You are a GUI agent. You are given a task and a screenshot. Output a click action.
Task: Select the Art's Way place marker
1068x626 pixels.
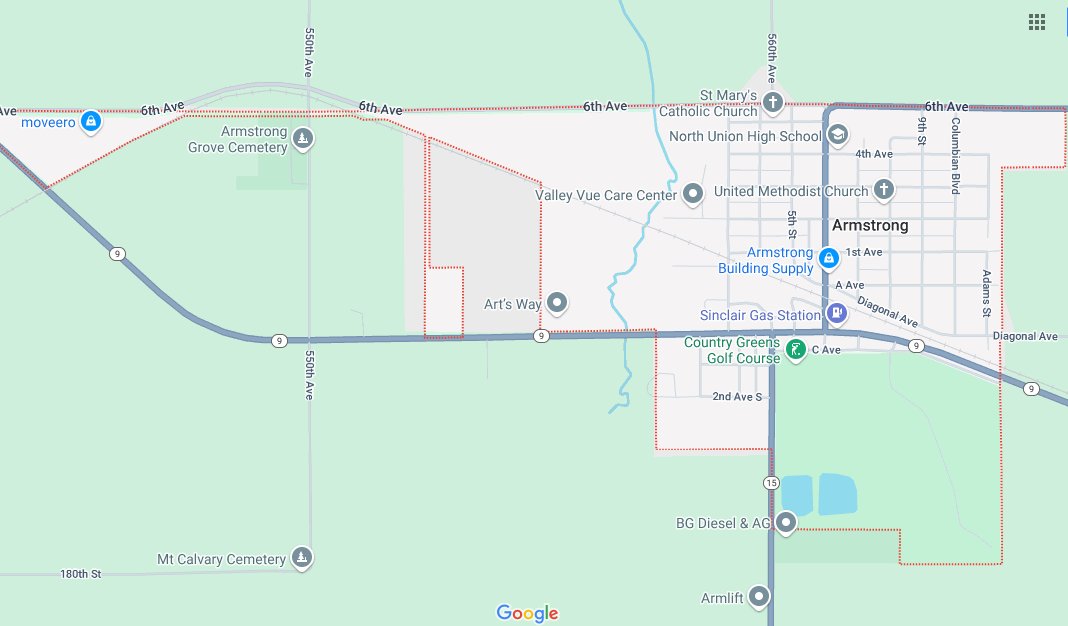558,301
